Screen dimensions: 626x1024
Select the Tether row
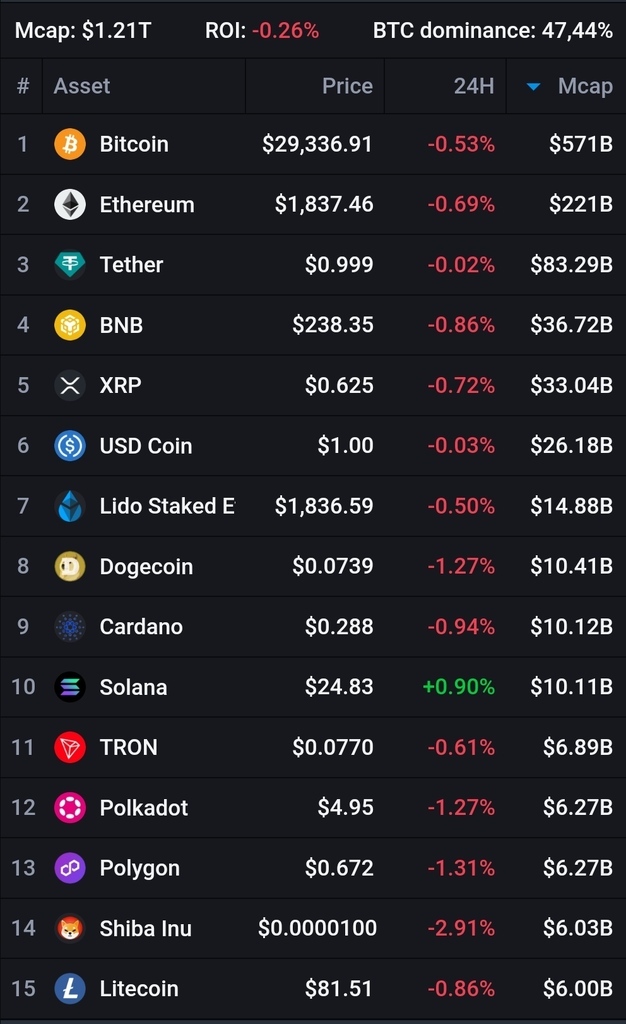(313, 264)
